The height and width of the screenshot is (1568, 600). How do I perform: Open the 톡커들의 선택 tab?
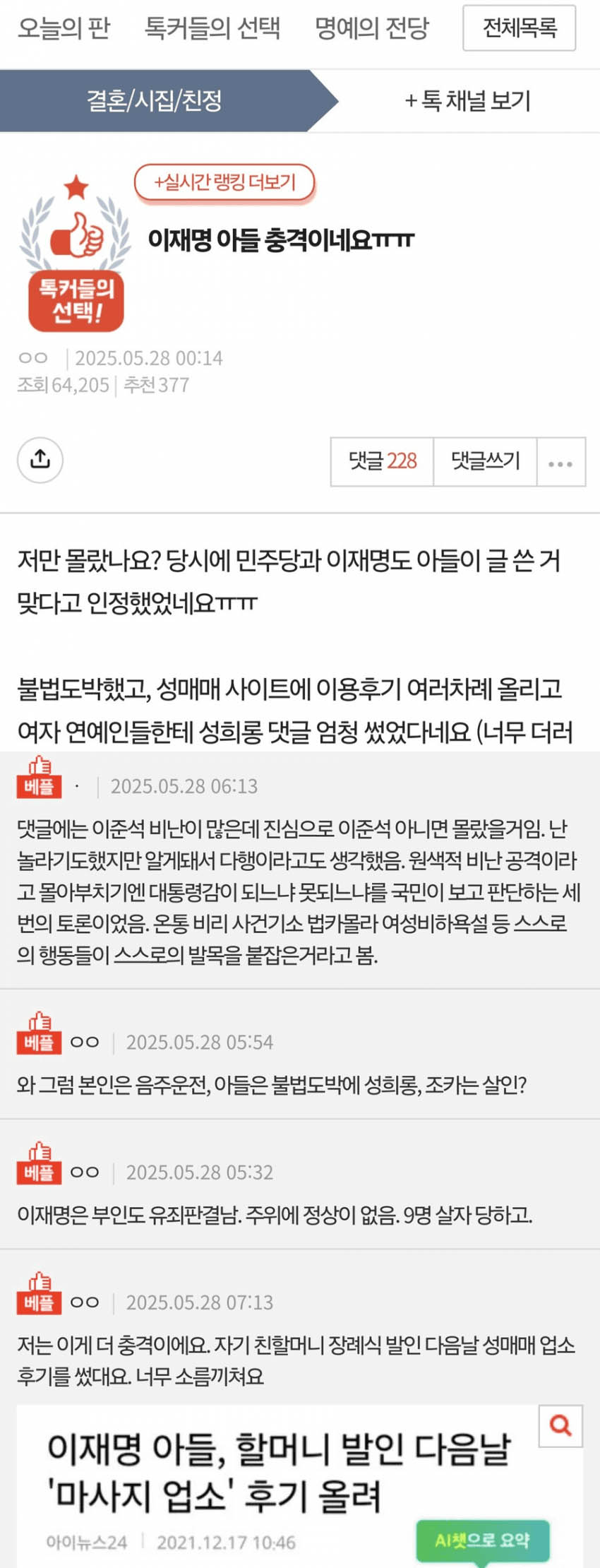pyautogui.click(x=212, y=28)
